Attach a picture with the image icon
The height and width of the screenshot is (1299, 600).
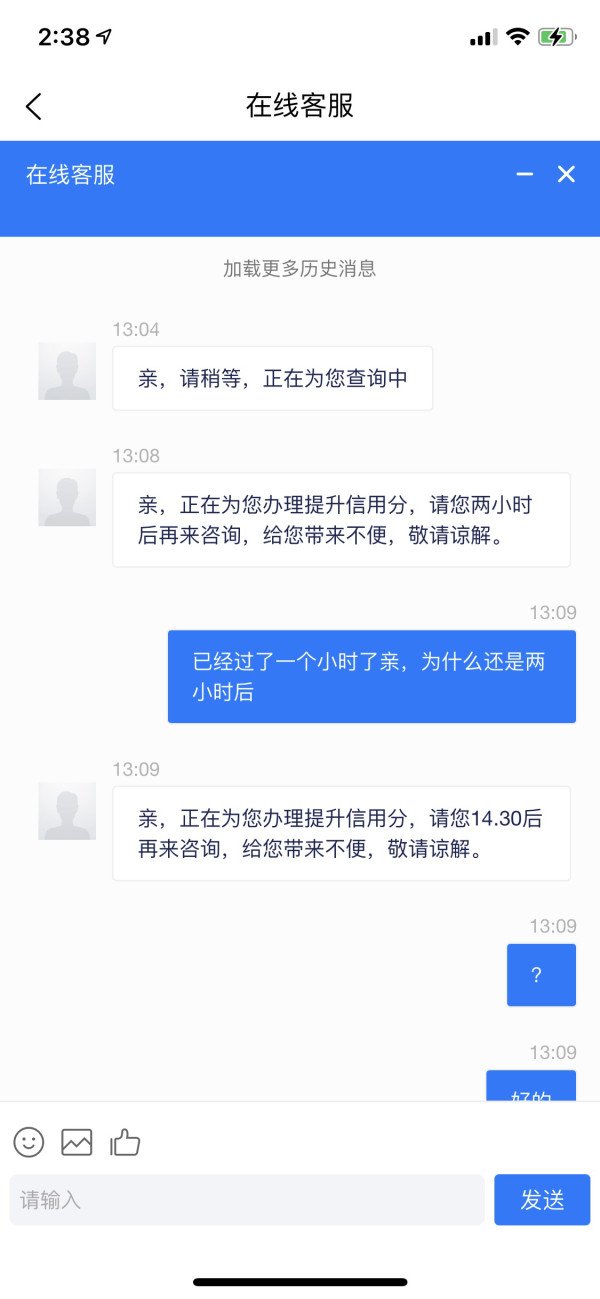pyautogui.click(x=77, y=1141)
